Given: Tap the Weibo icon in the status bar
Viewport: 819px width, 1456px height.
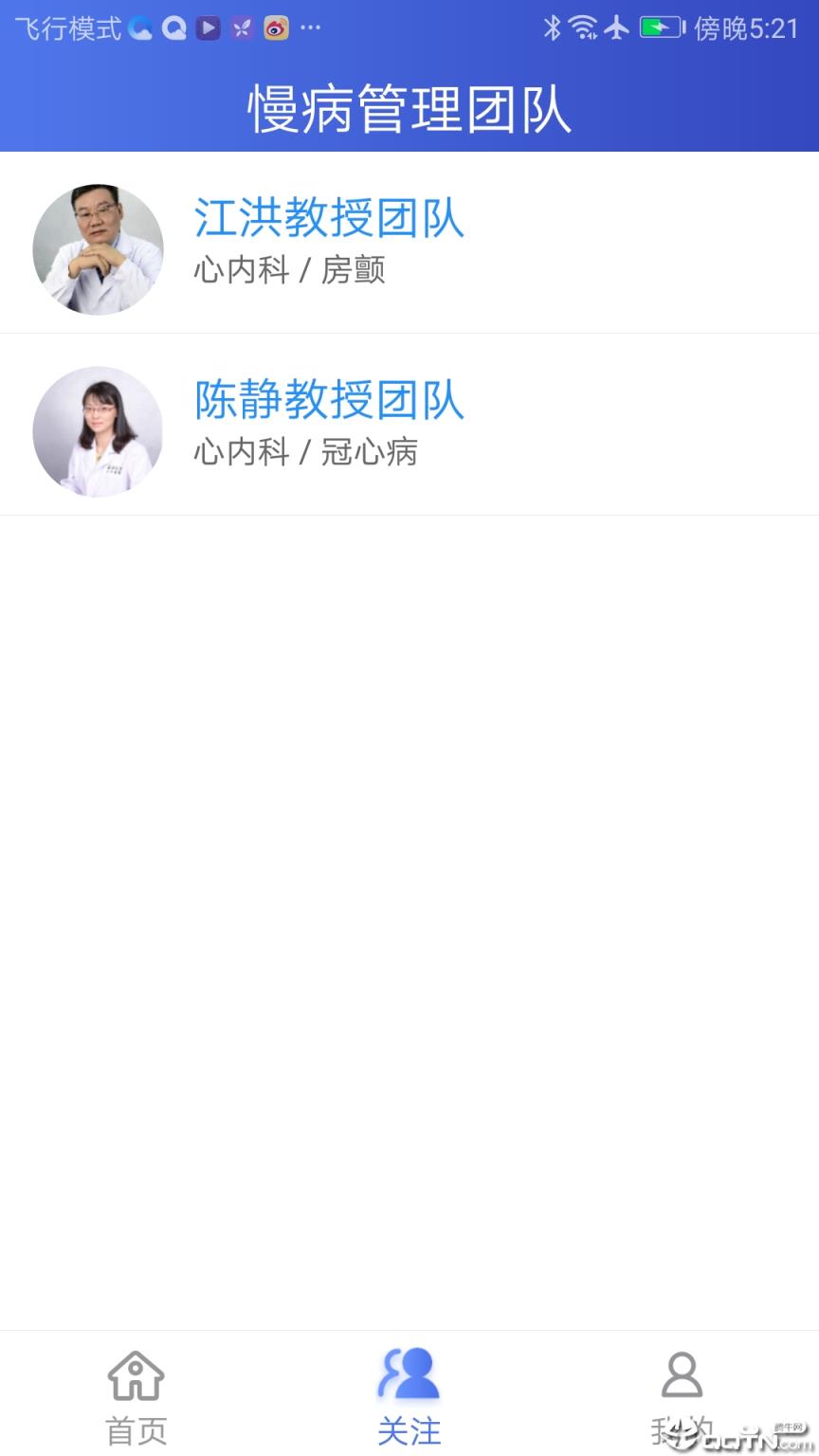Looking at the screenshot, I should pyautogui.click(x=275, y=28).
